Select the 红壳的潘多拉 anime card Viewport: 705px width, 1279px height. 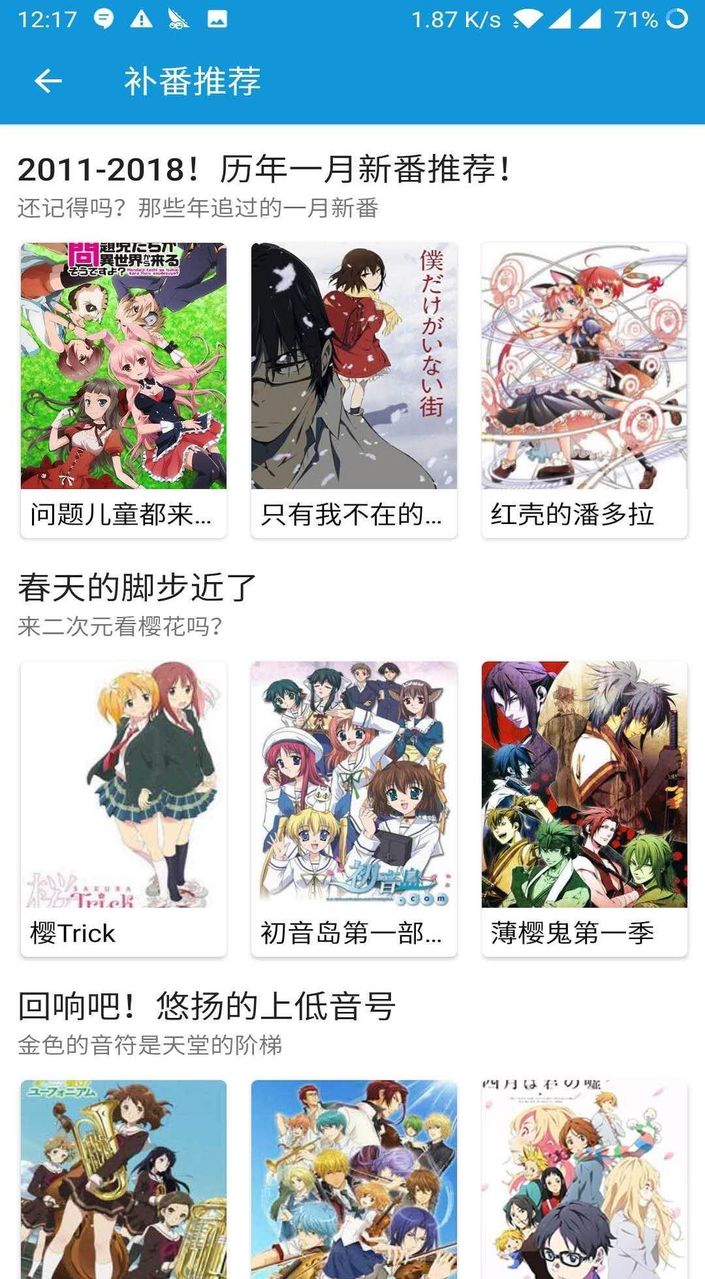[584, 390]
